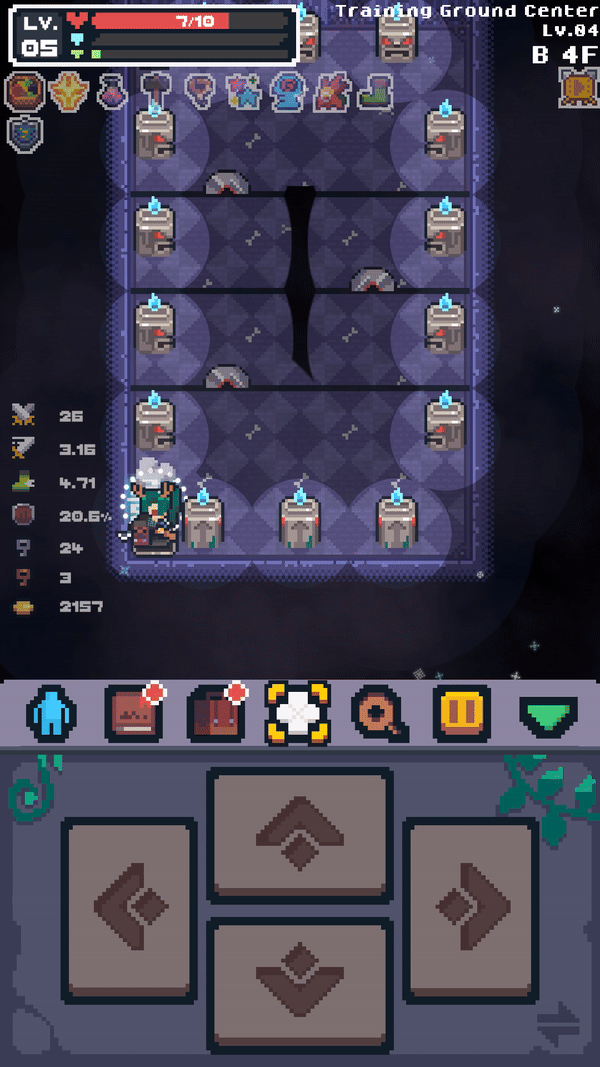
Task: Open the magnifying glass search tool
Action: [x=380, y=714]
